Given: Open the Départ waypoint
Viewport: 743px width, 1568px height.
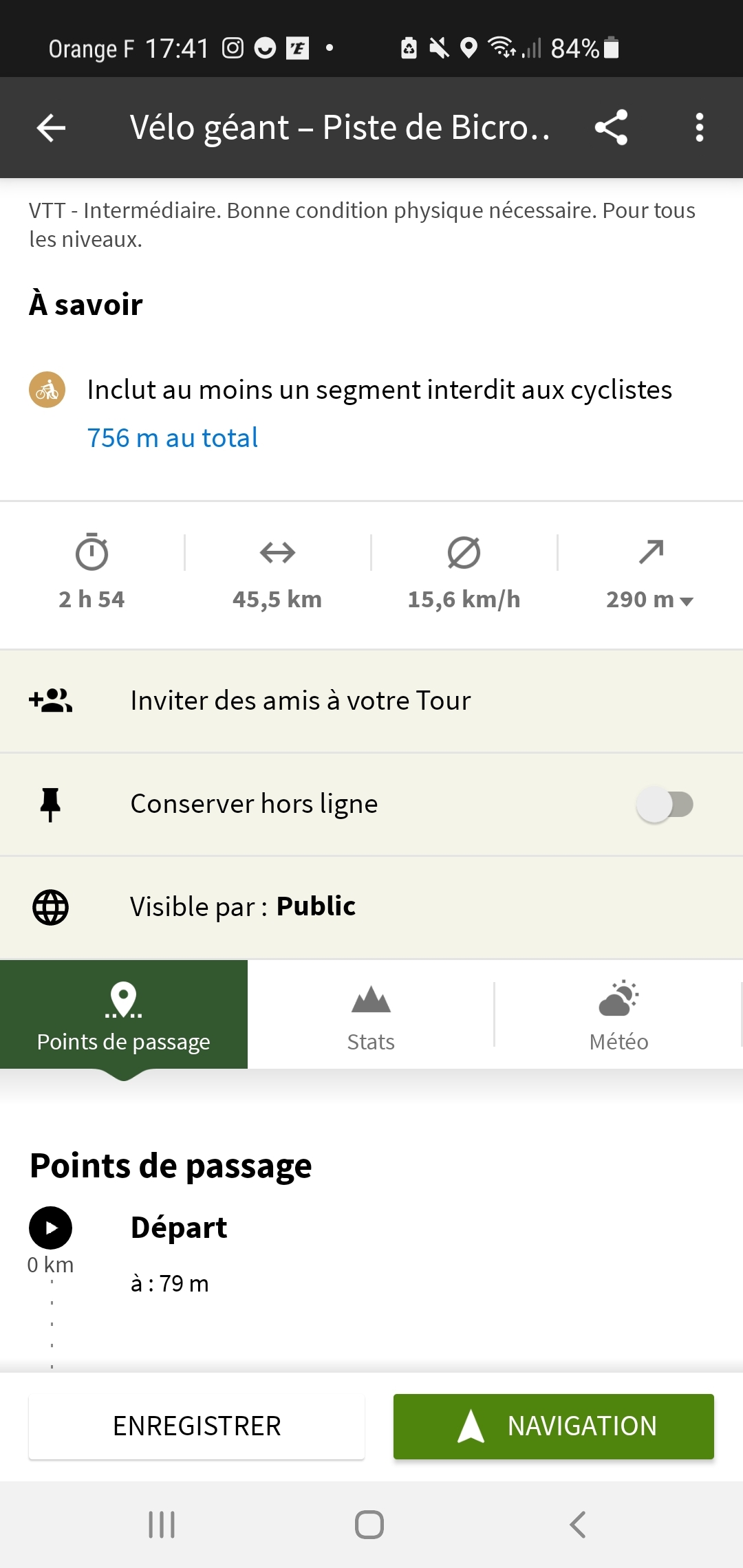Looking at the screenshot, I should [179, 1228].
